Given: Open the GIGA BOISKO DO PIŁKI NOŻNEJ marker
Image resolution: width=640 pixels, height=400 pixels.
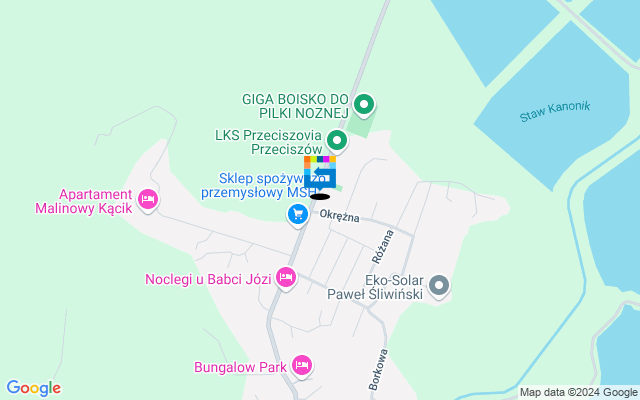Looking at the screenshot, I should pos(365,104).
